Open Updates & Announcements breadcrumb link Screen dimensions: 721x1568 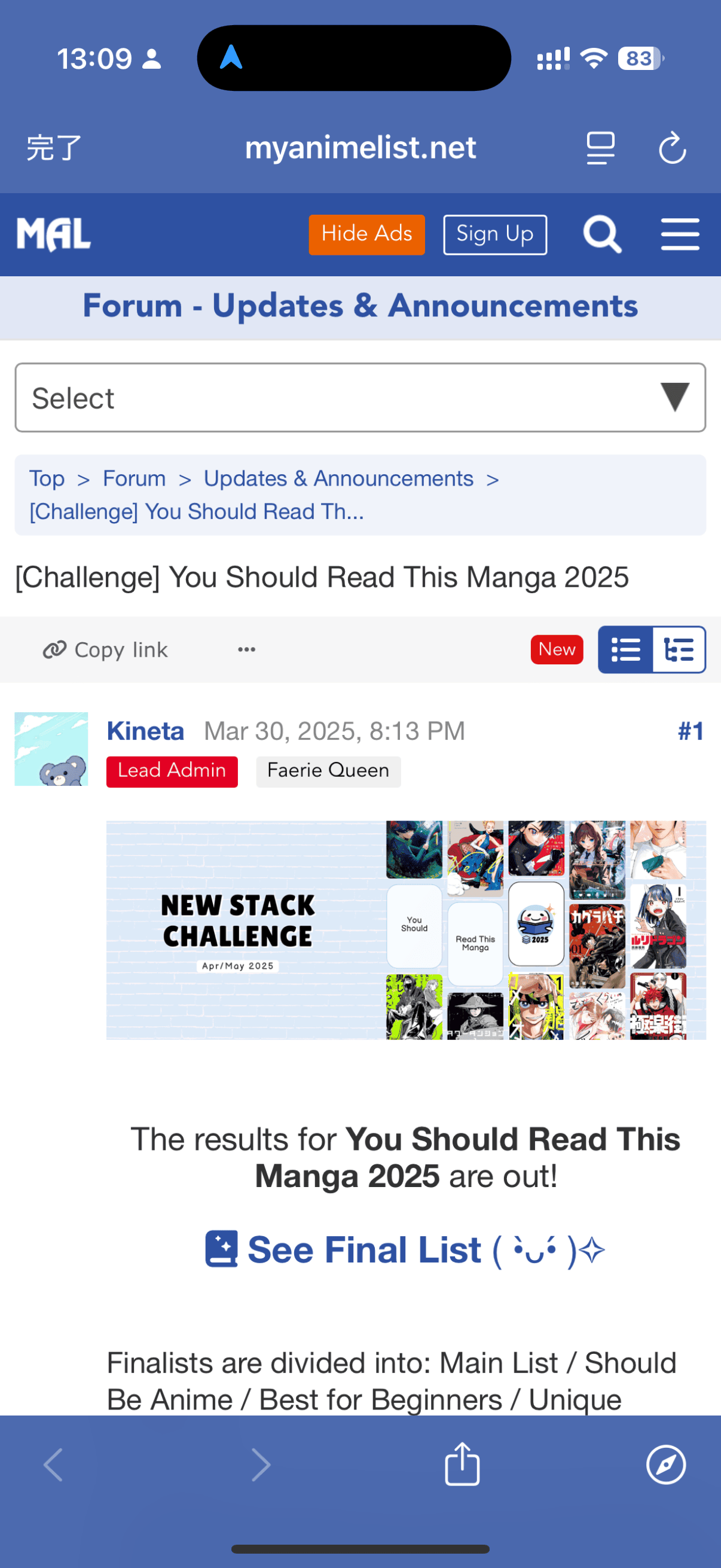[338, 479]
